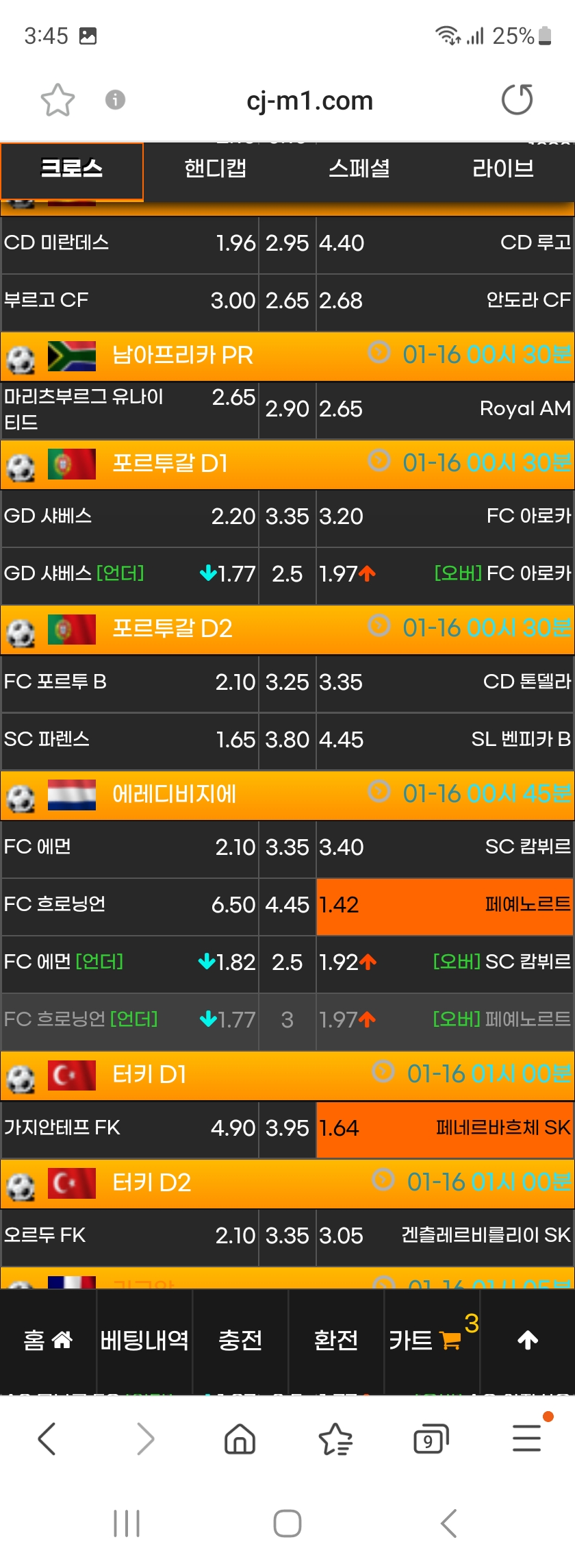
Task: Go to 충전 deposit page
Action: (x=240, y=1340)
